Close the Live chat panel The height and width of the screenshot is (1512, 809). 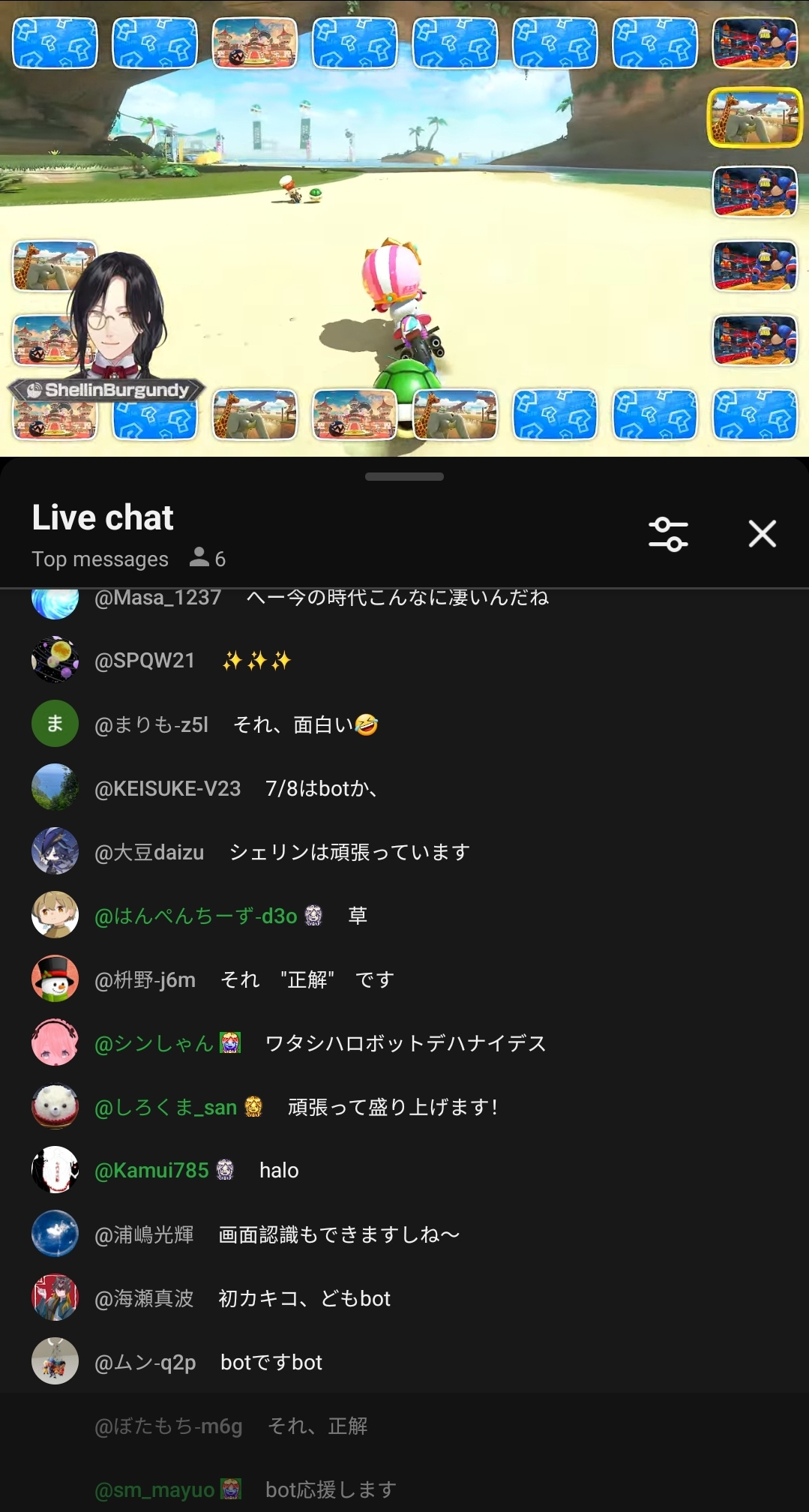762,534
